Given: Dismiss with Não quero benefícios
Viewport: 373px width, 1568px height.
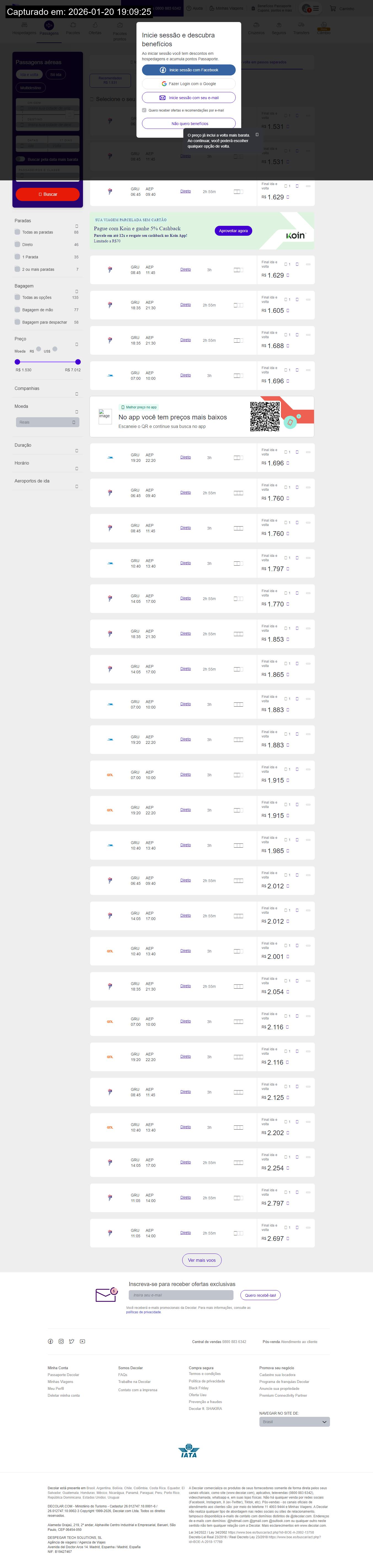Looking at the screenshot, I should tap(188, 124).
